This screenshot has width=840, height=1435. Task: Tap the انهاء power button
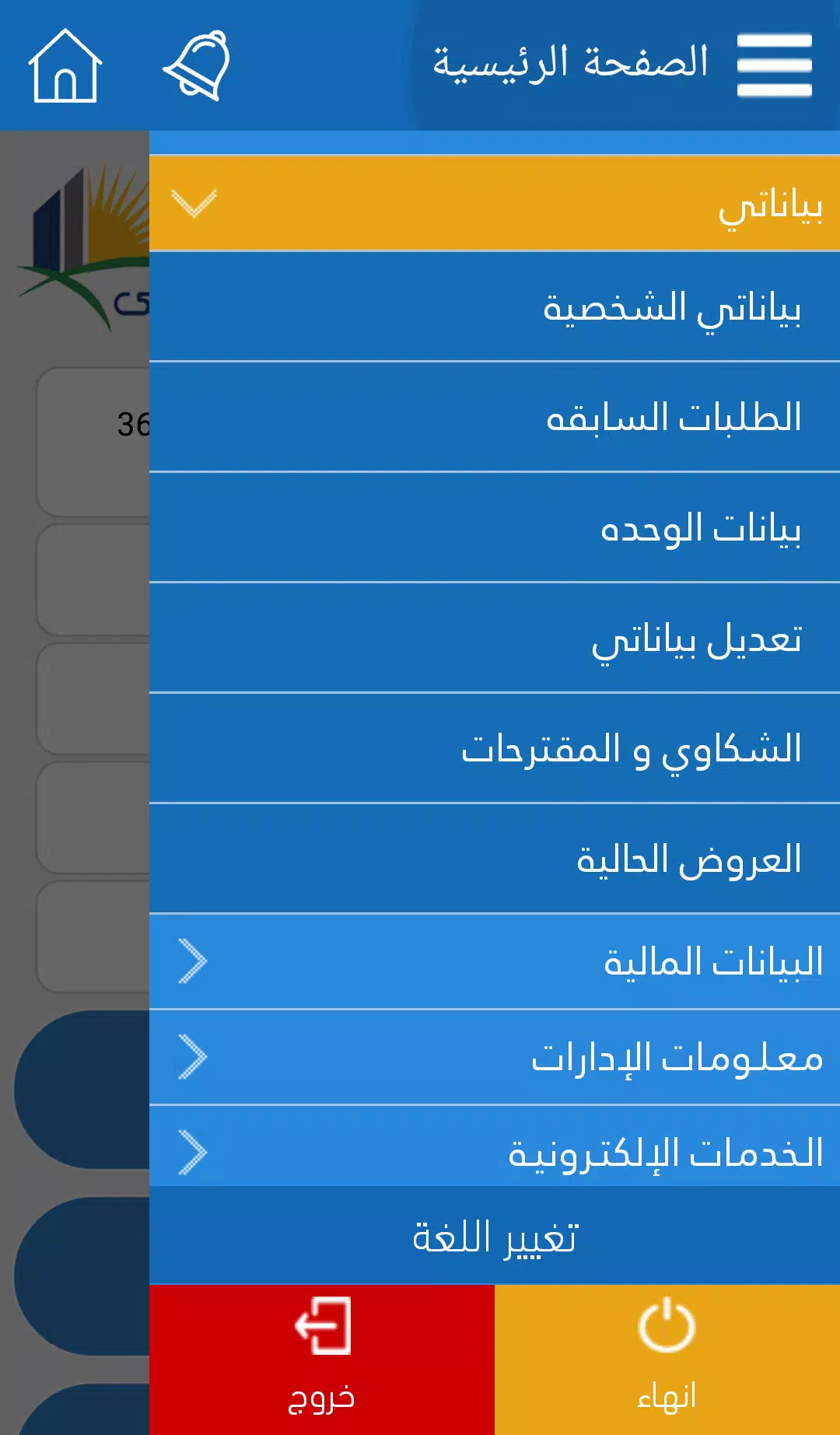(667, 1359)
